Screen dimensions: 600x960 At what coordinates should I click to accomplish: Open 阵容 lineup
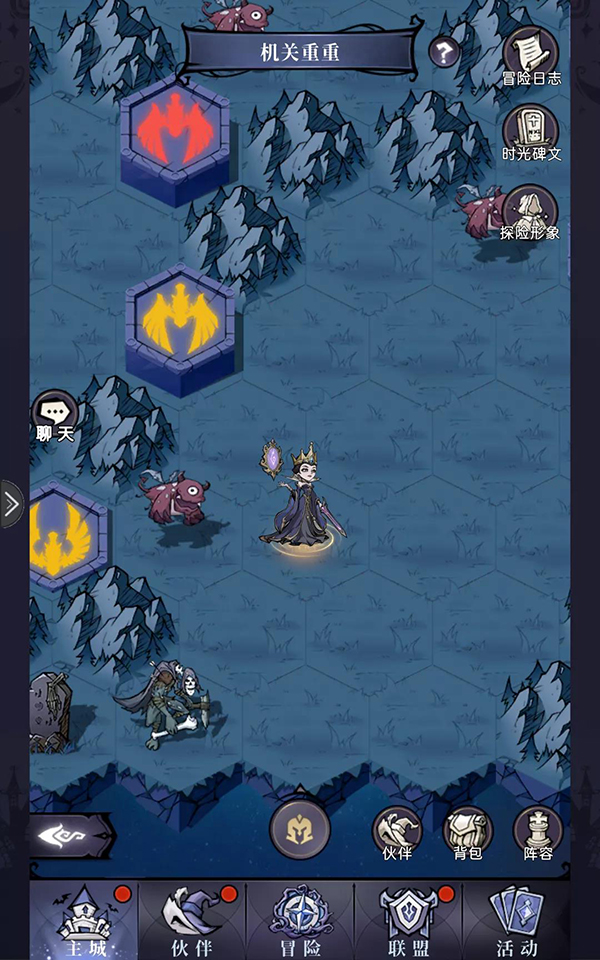click(x=538, y=832)
